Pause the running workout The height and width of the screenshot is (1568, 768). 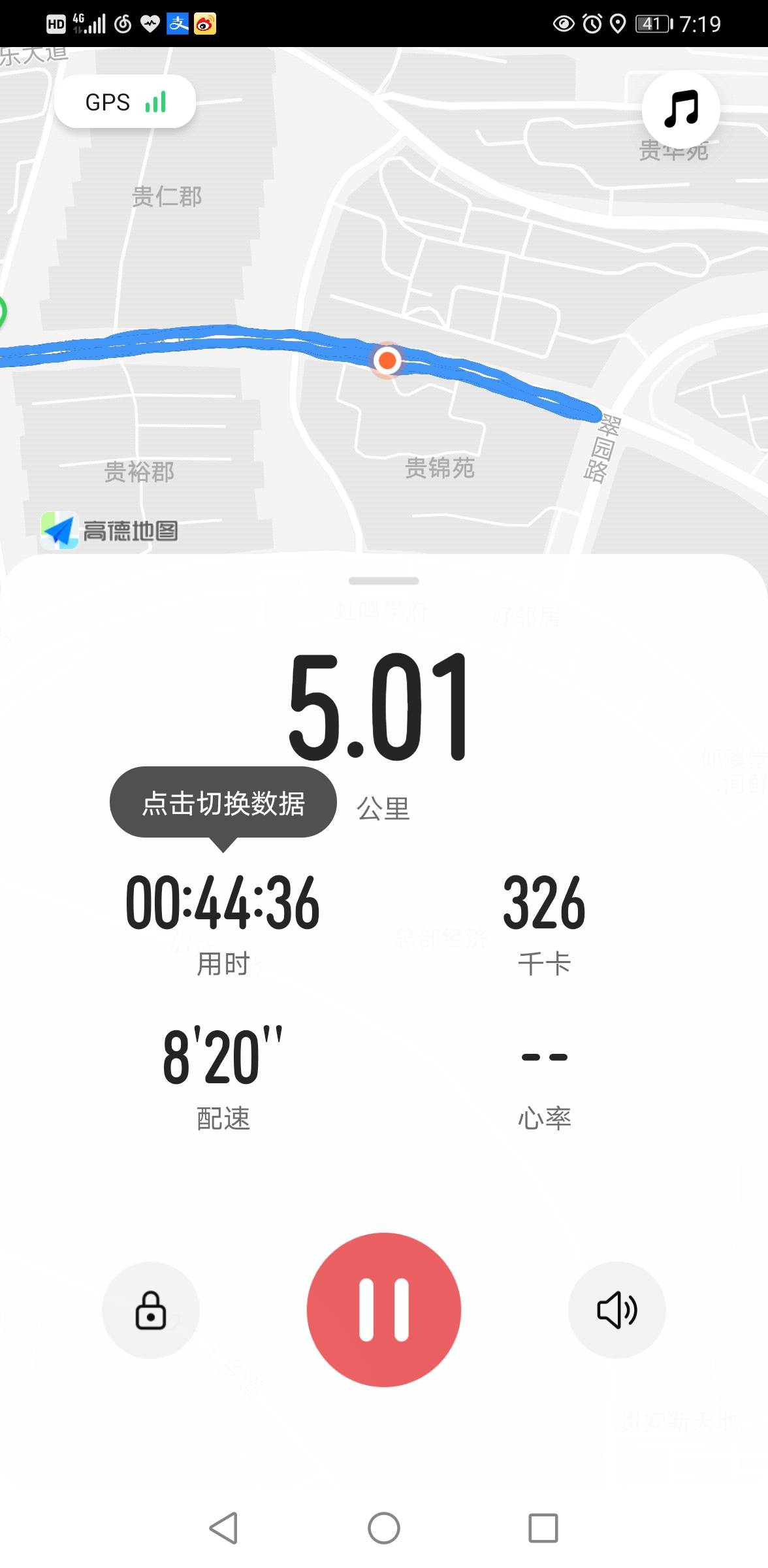(x=384, y=1309)
